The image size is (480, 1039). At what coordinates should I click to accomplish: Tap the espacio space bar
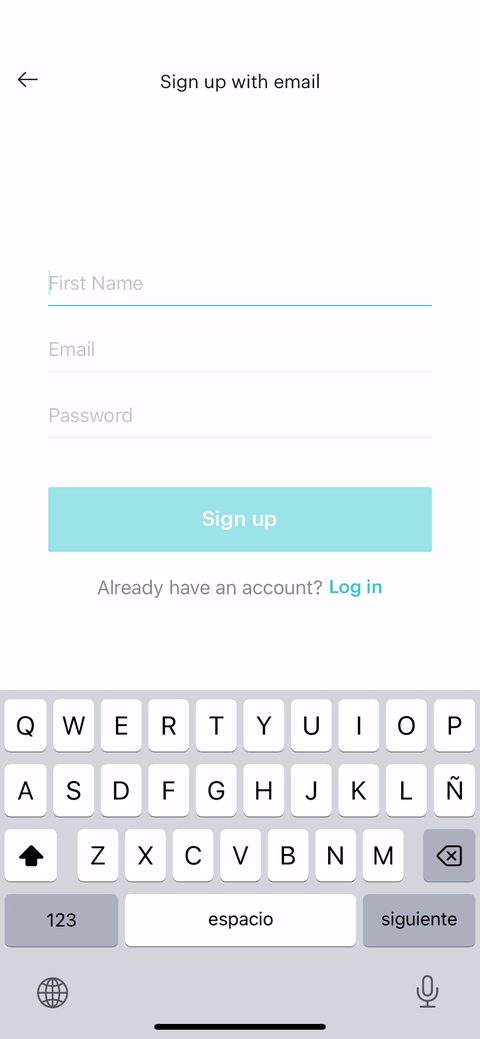click(x=240, y=920)
